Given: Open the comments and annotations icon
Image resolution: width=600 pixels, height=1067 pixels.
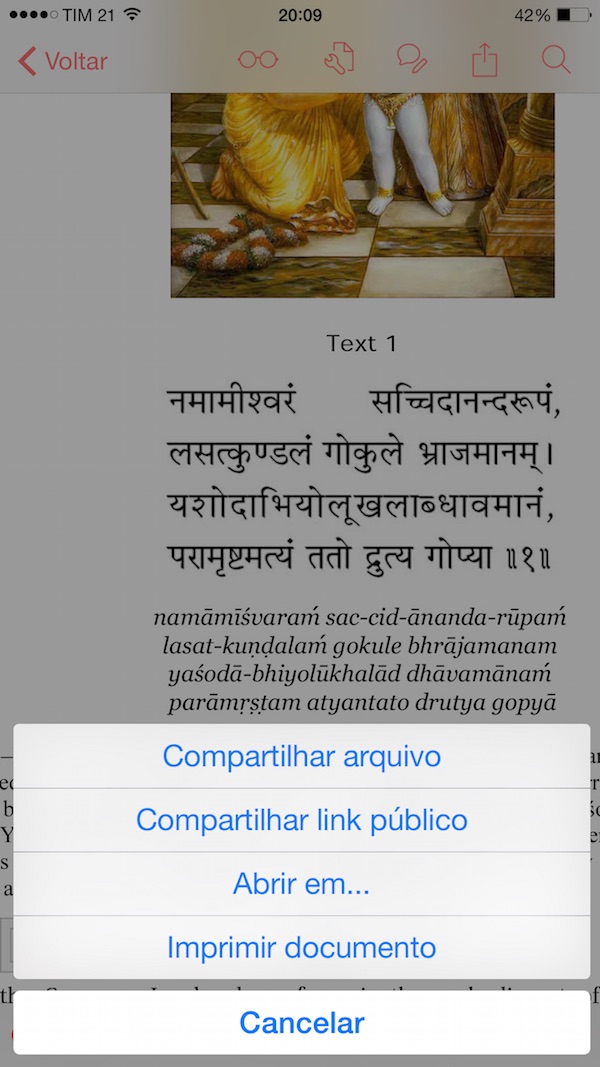Looking at the screenshot, I should [412, 59].
